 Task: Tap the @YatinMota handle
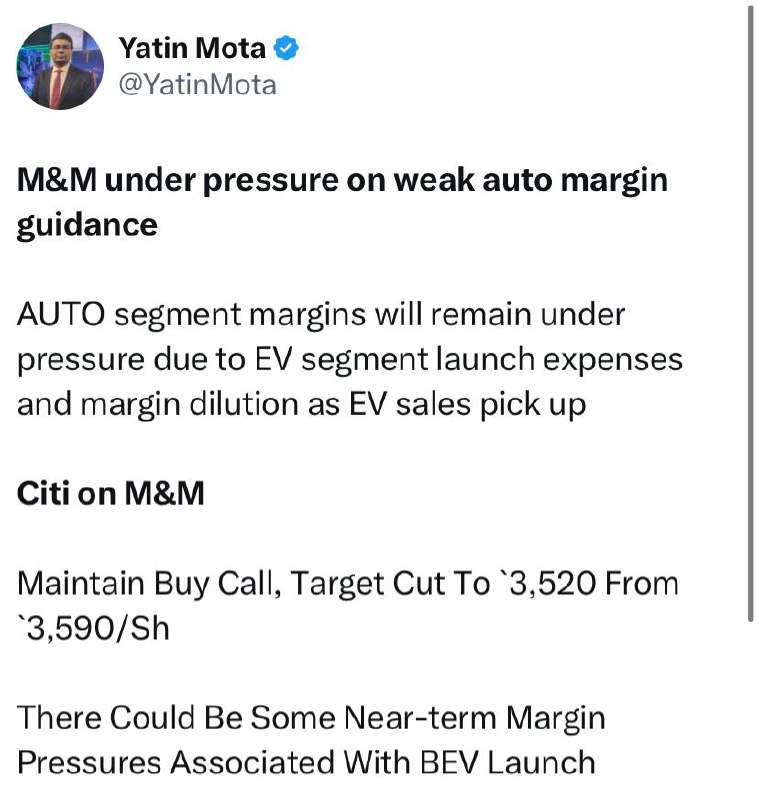tap(197, 85)
